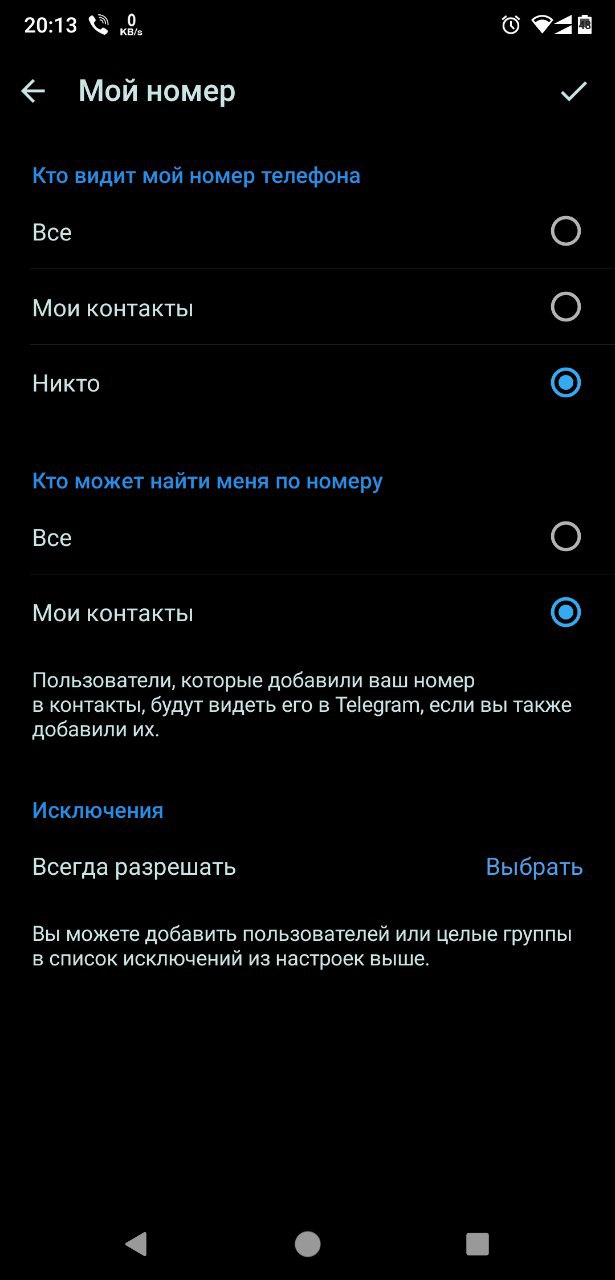Screen dimensions: 615x1280
Task: Select Мои контакты for who sees my number
Action: 565,307
